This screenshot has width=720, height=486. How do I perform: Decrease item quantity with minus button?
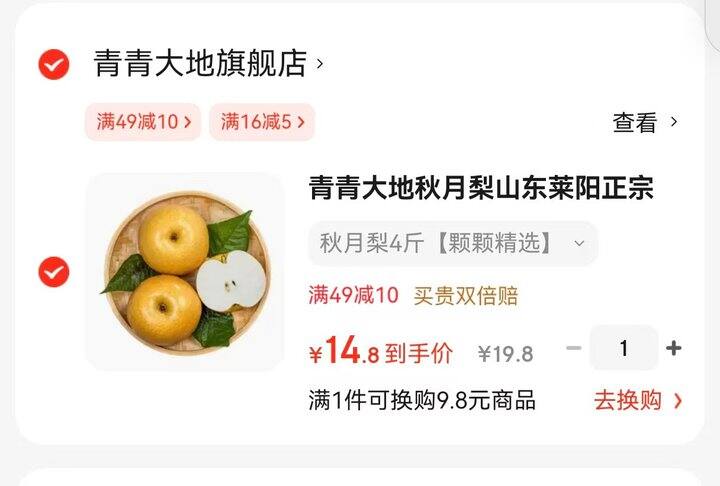click(x=574, y=349)
